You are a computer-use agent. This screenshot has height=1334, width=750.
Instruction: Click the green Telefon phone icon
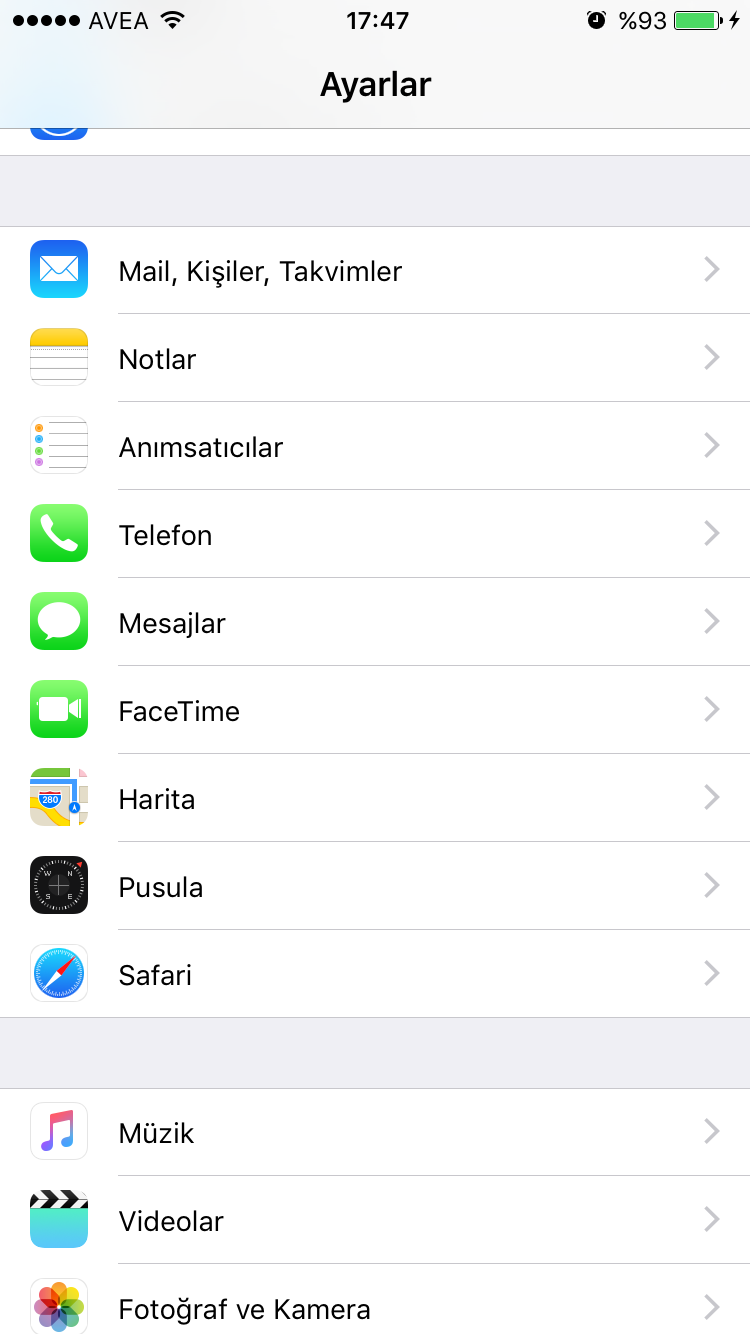point(58,533)
